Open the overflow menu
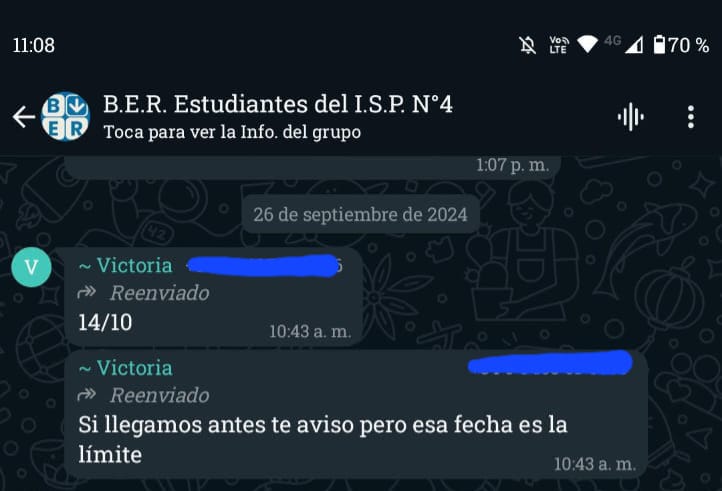 (690, 118)
